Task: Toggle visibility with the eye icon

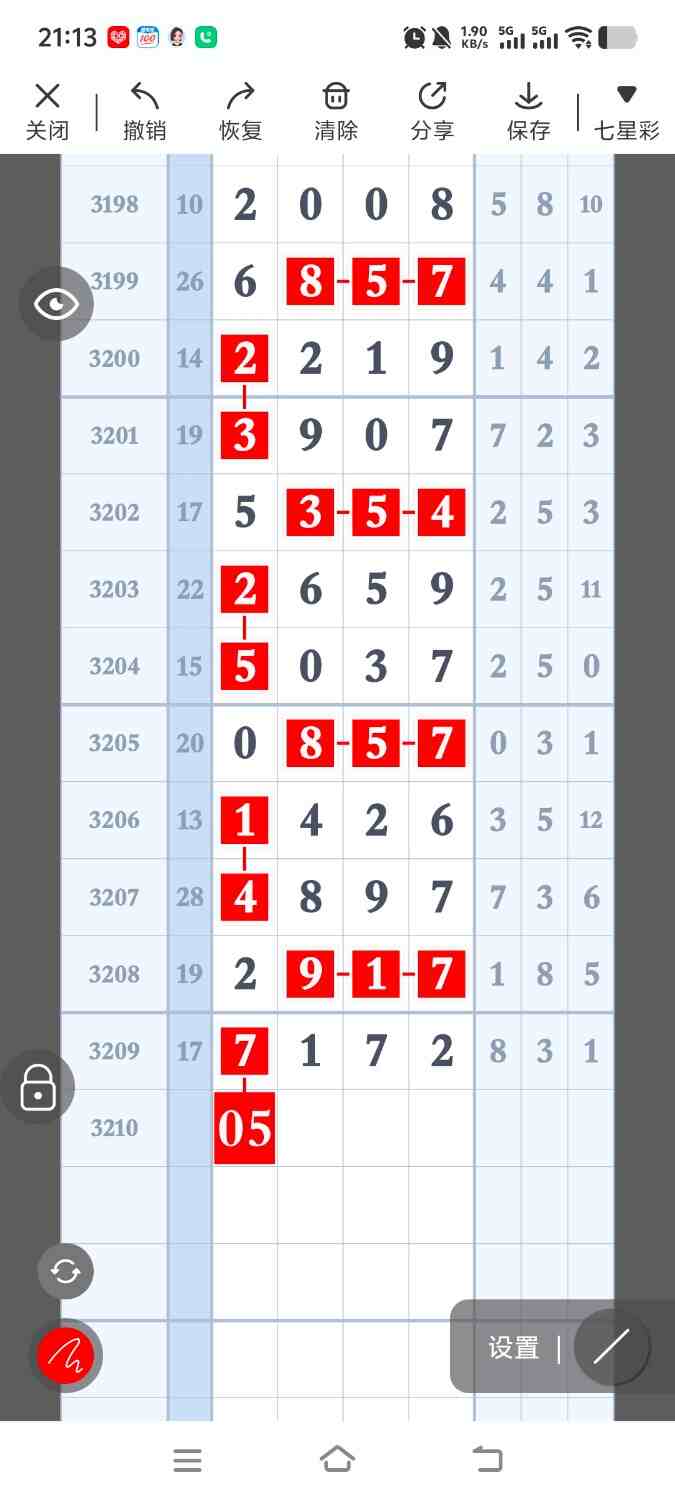Action: (x=56, y=304)
